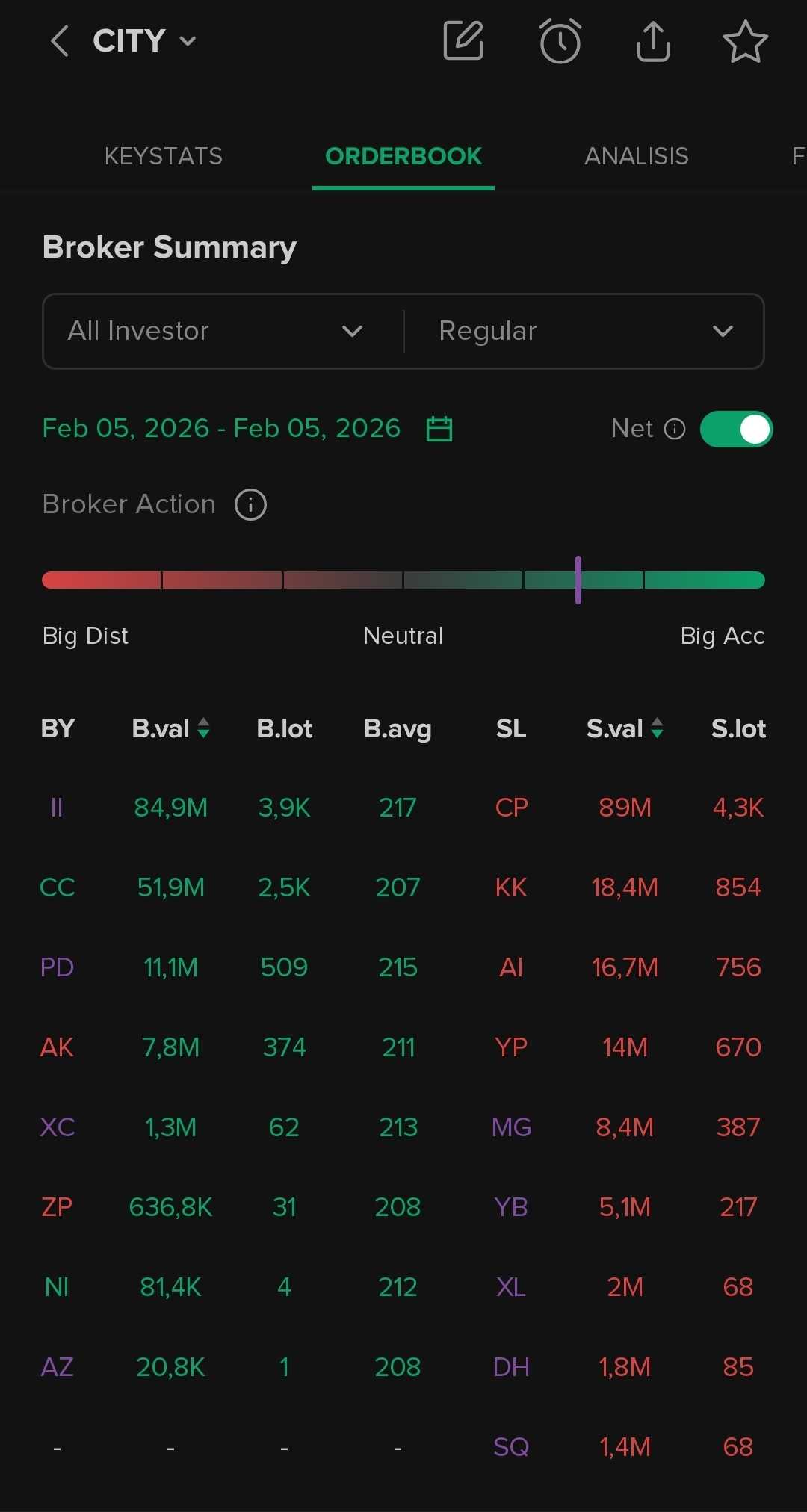Screen dimensions: 807x1512
Task: Go back from the CITY stock page
Action: coord(60,41)
